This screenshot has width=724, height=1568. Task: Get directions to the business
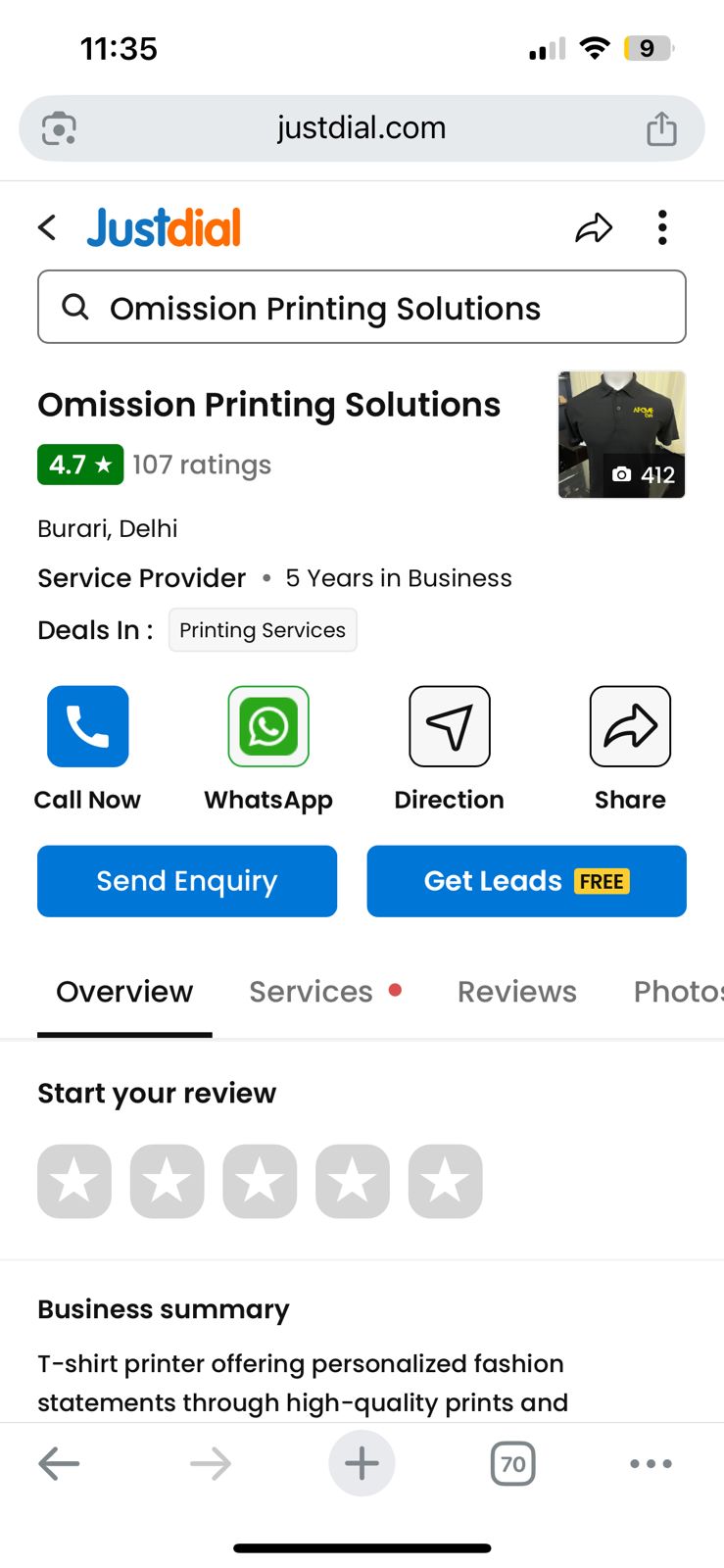pos(449,726)
